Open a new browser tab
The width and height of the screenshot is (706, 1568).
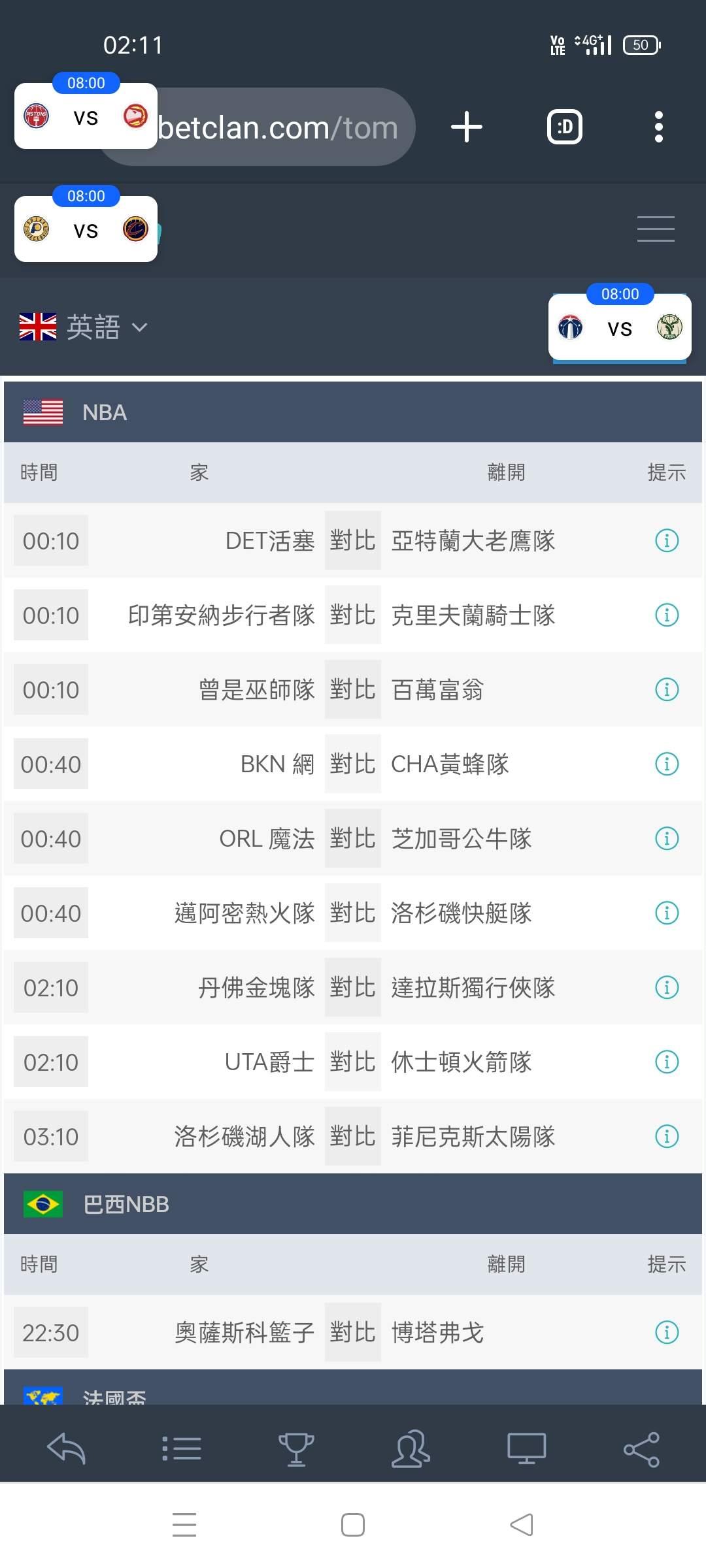[x=467, y=127]
